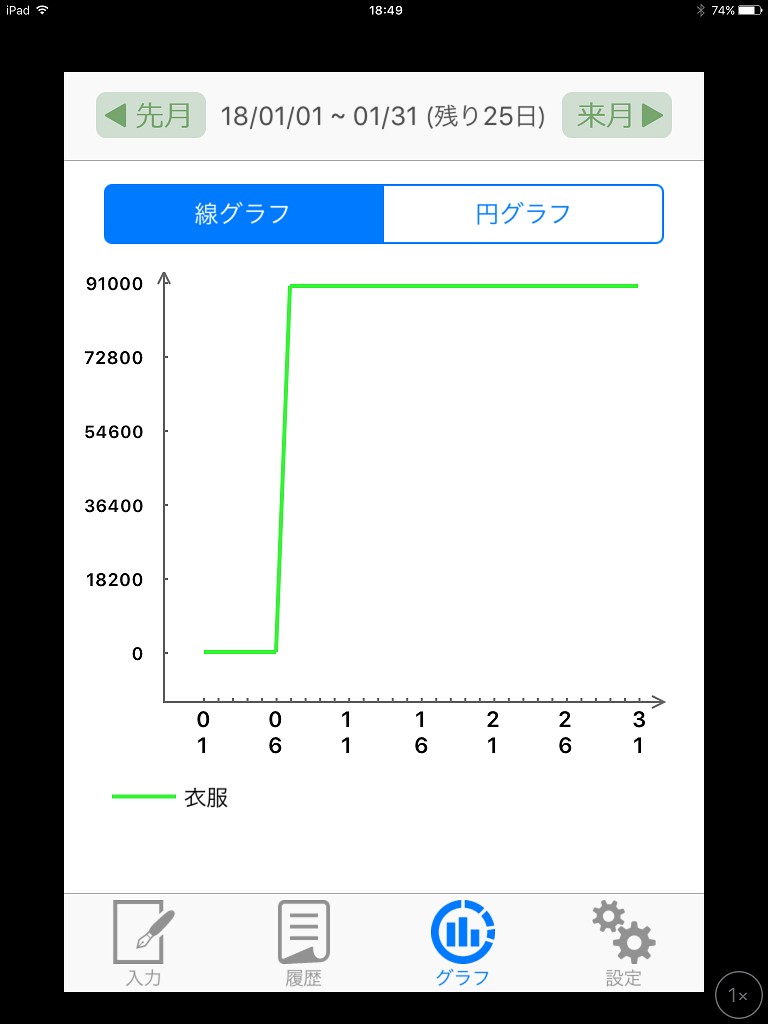Select the グラフ tab
The image size is (768, 1024).
tap(463, 943)
